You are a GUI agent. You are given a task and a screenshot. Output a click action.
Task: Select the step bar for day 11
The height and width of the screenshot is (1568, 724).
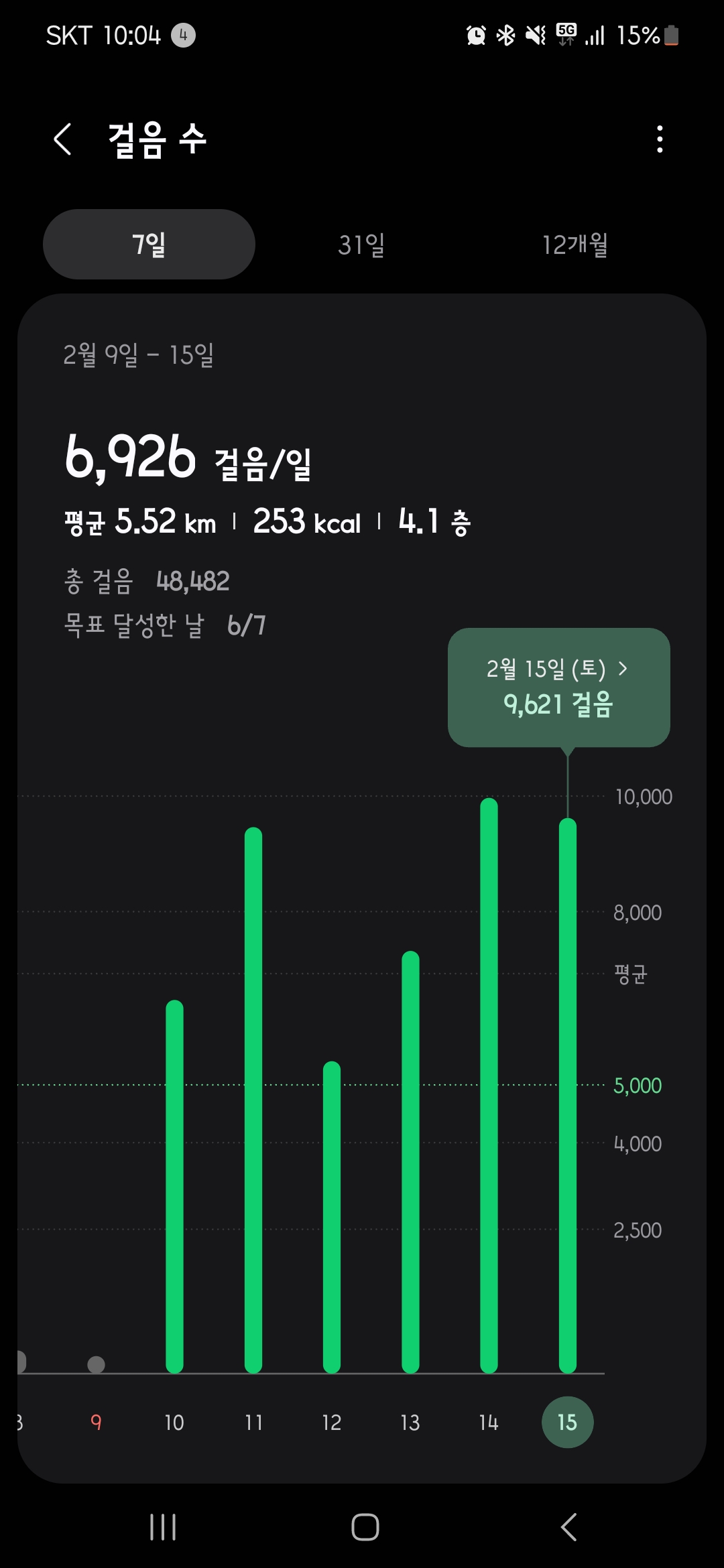coord(253,1099)
